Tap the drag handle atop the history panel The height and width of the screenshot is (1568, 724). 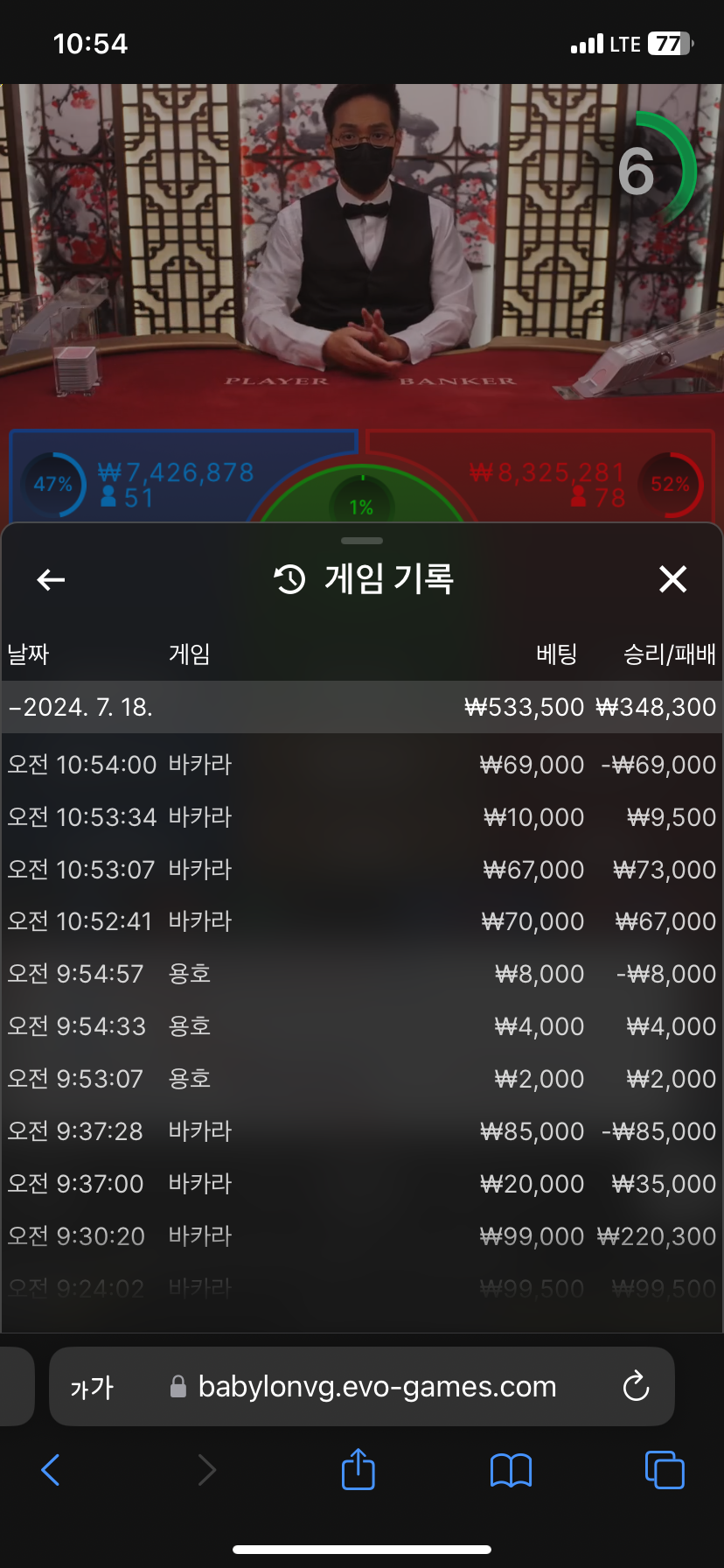tap(361, 541)
